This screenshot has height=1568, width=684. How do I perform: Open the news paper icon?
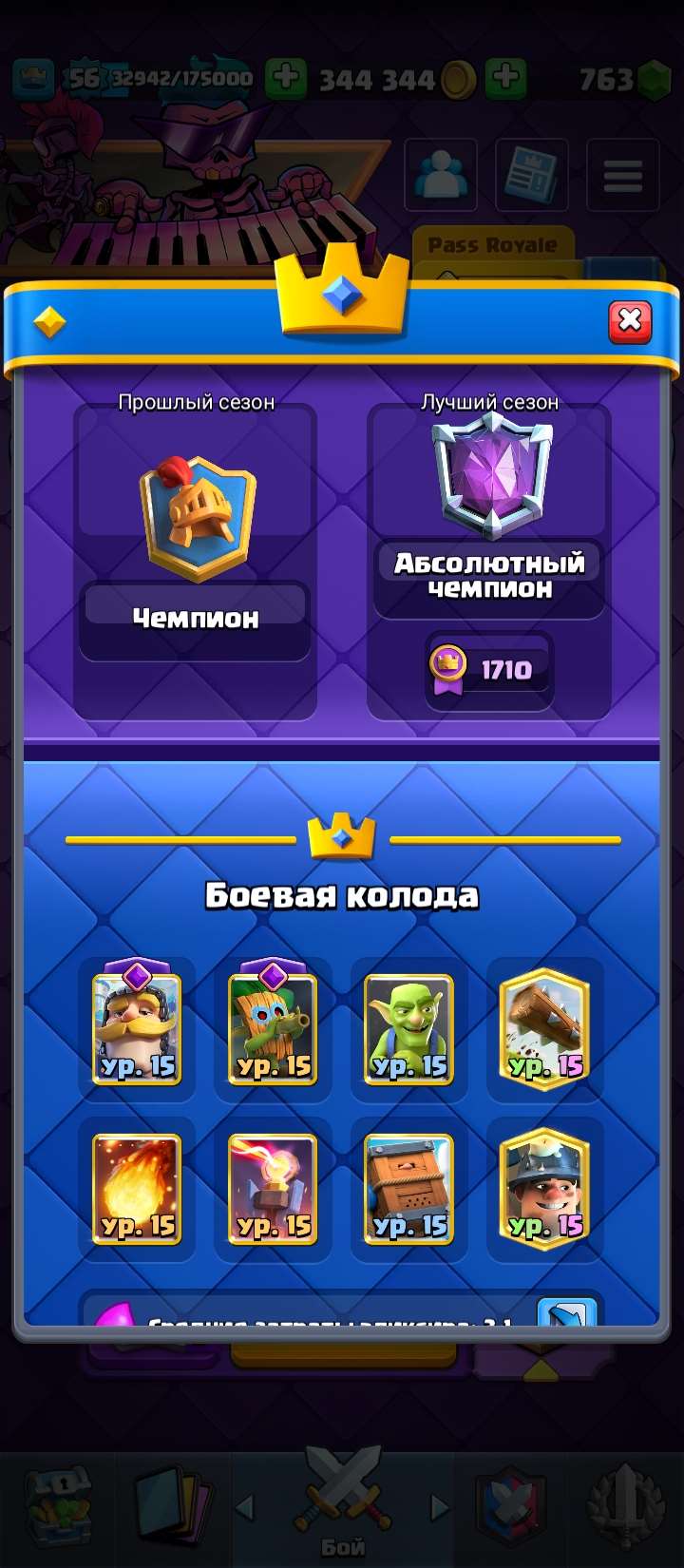(x=532, y=175)
